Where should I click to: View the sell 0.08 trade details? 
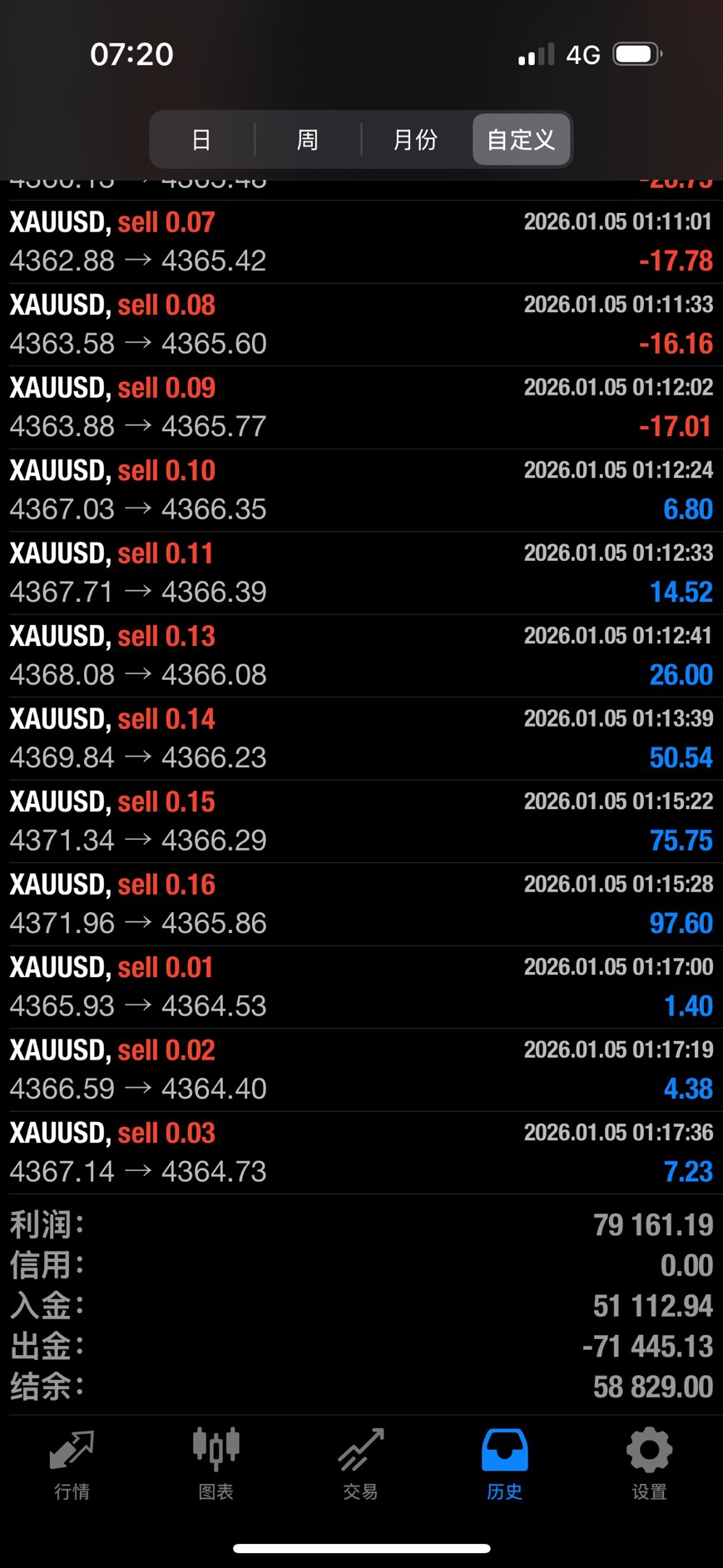coord(361,325)
